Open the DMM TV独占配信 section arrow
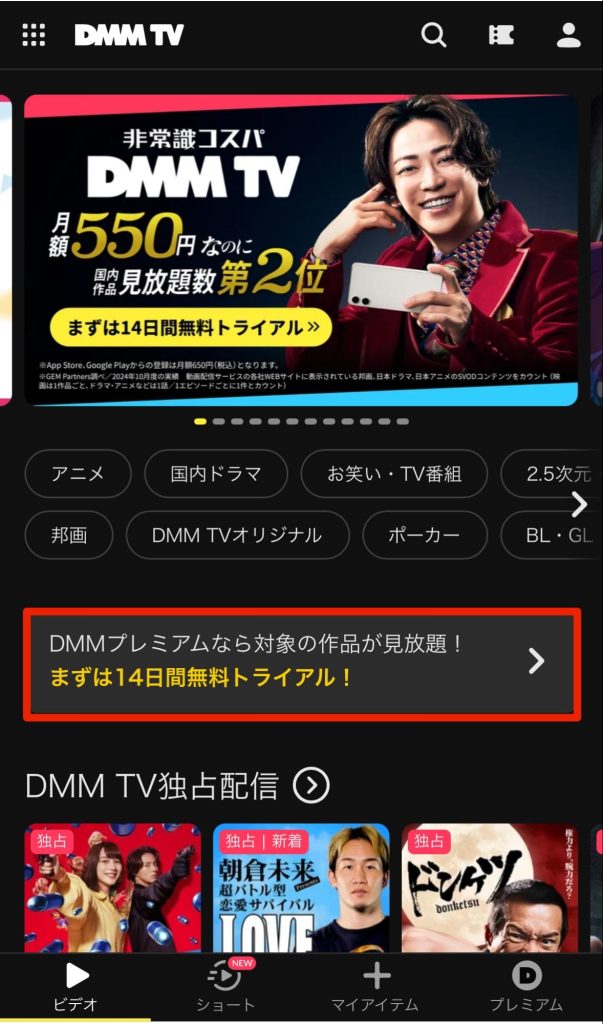Viewport: 603px width, 1024px height. coord(311,786)
